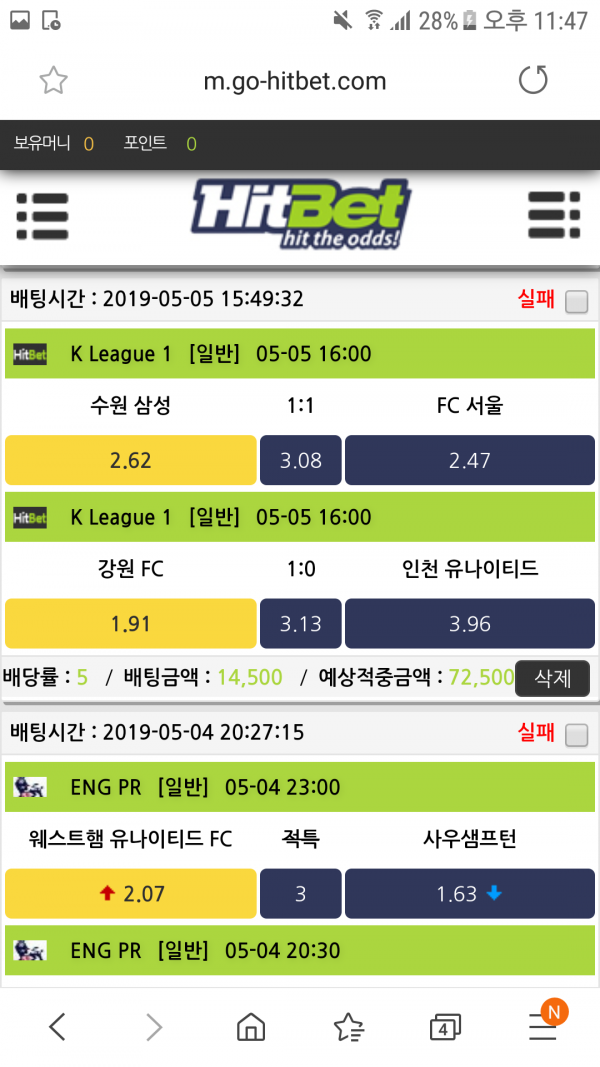This screenshot has height=1067, width=600.
Task: Reload the page
Action: (x=533, y=80)
